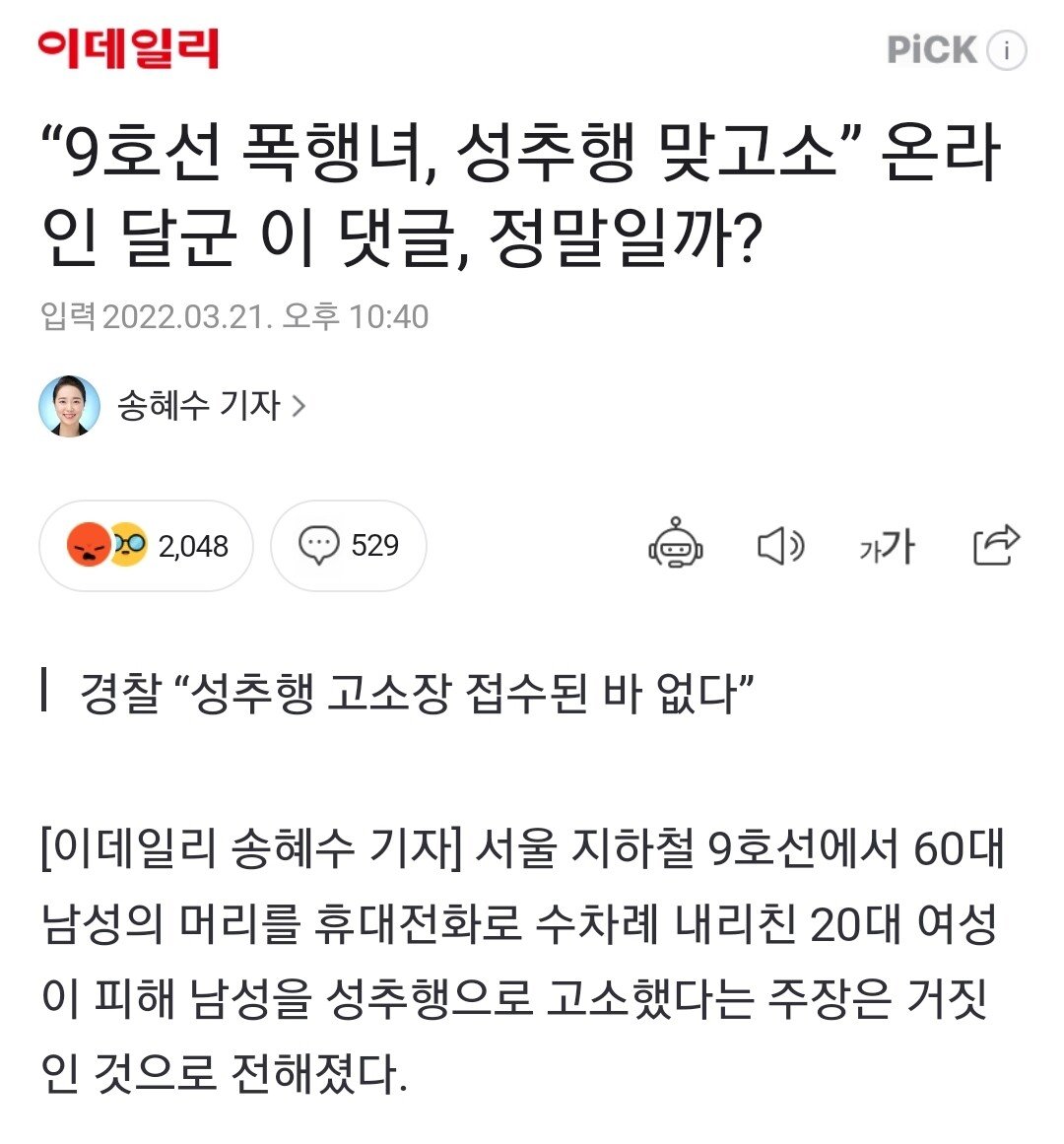Open the reactions button showing 2,048
The image size is (1064, 1144).
147,546
